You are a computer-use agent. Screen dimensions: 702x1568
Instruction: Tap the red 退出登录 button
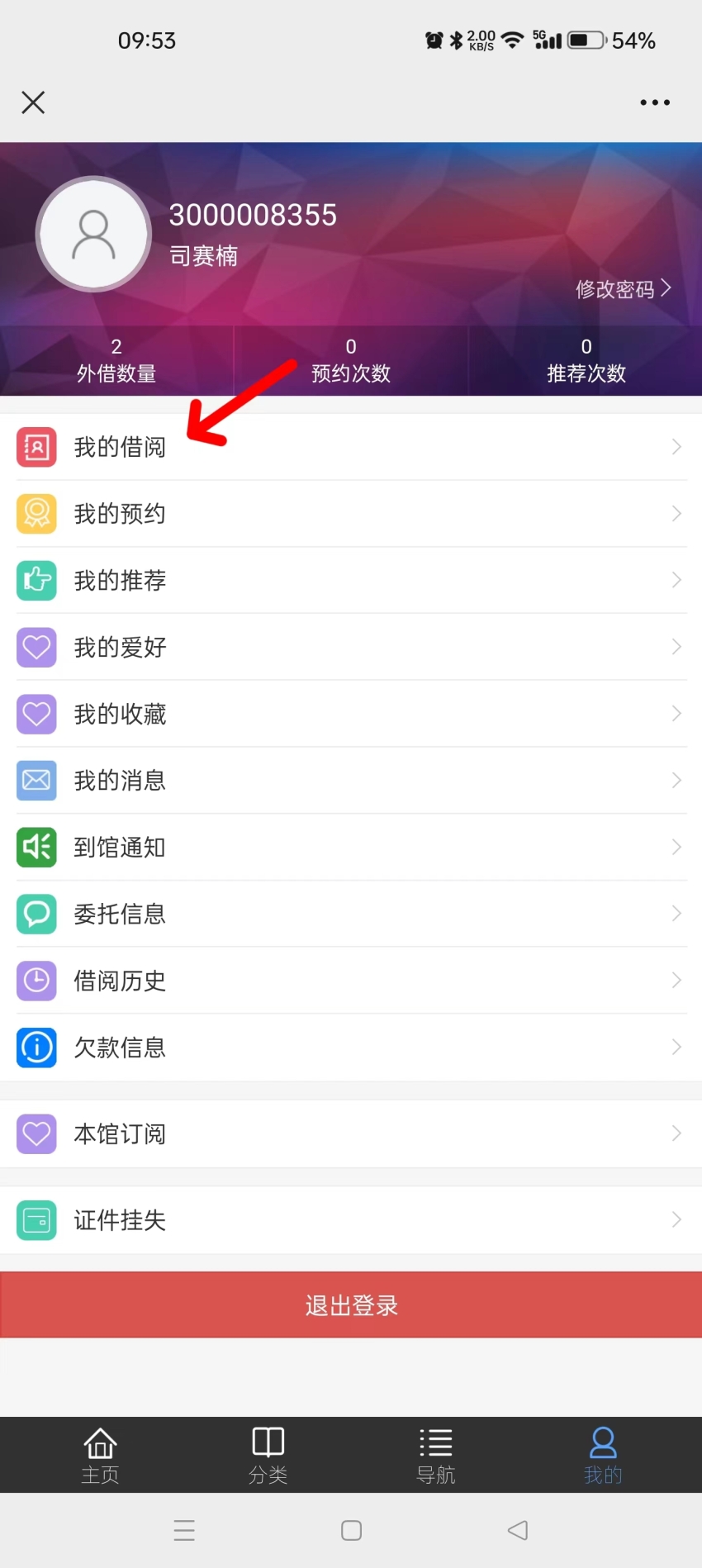click(351, 1305)
